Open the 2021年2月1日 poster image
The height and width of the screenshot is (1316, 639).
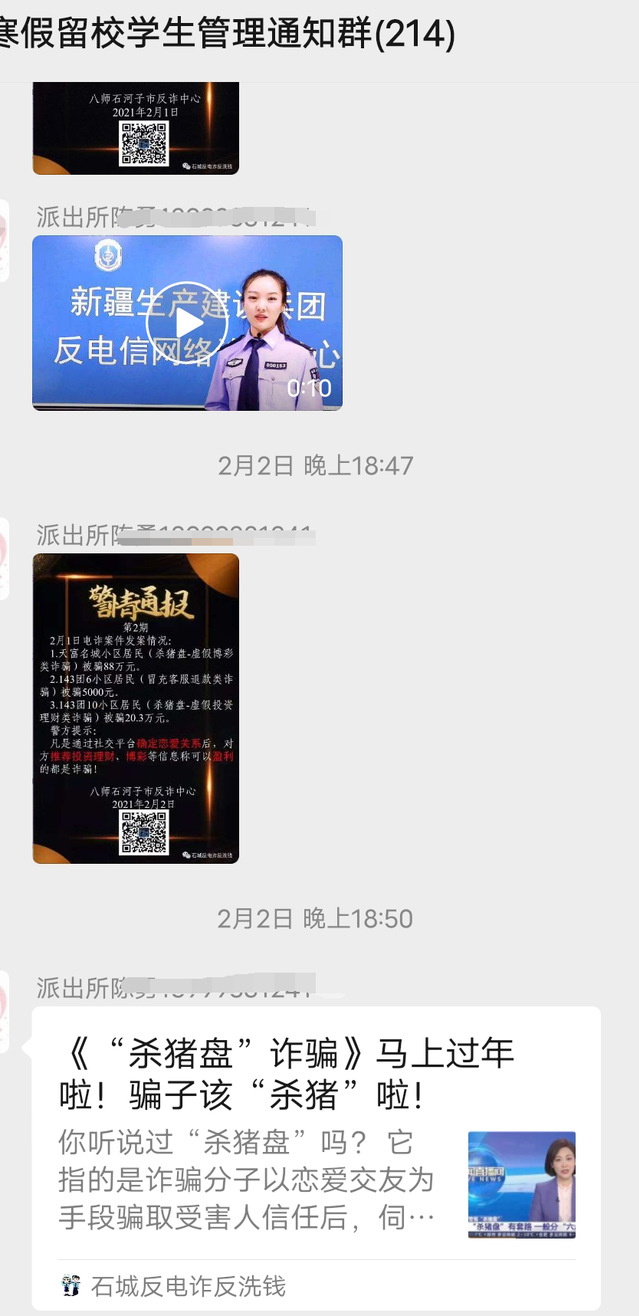pos(136,130)
